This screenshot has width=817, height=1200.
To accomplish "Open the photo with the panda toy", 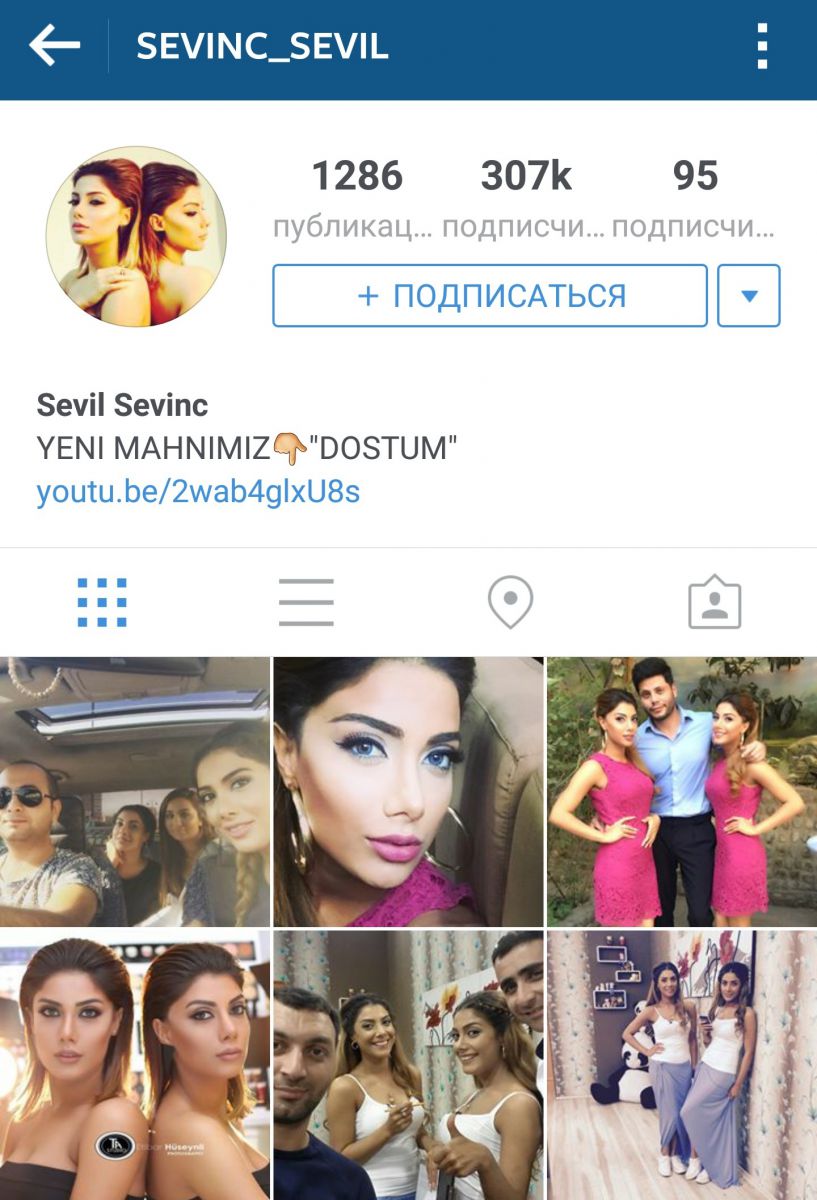I will pos(681,1065).
